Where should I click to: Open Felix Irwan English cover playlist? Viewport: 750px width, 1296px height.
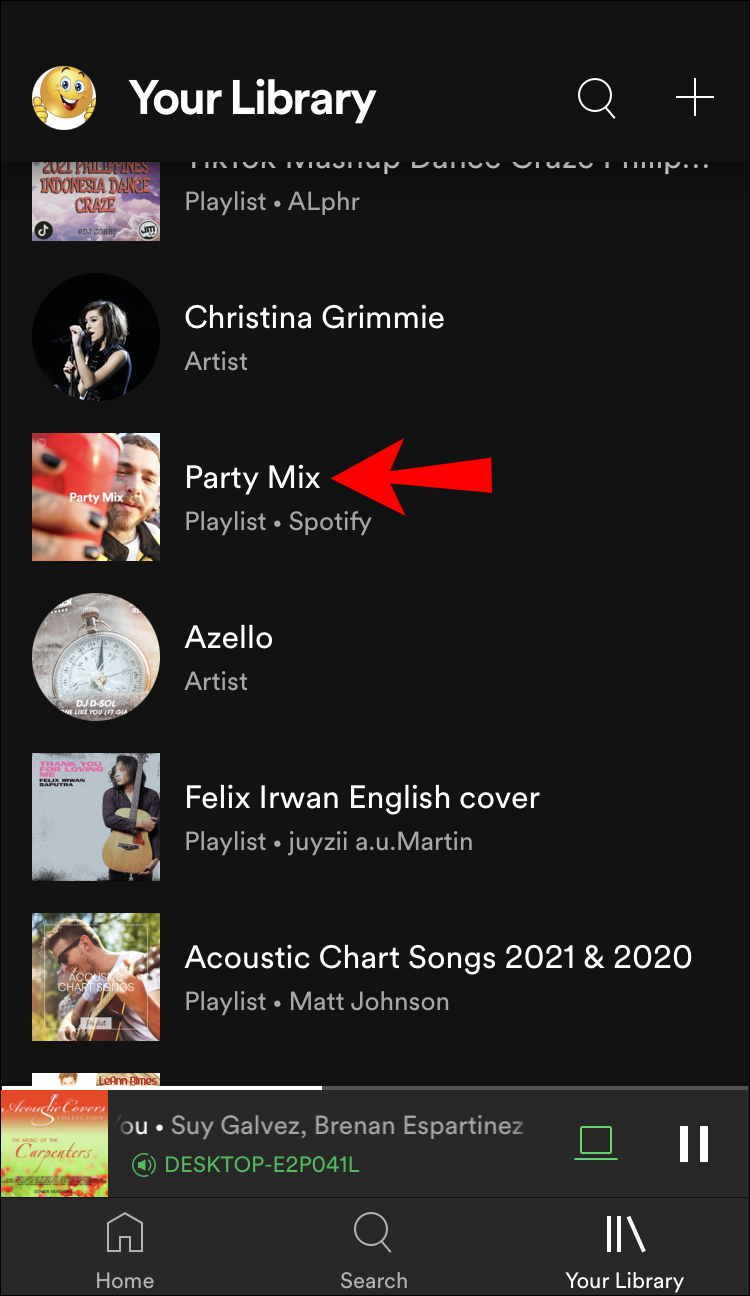click(x=361, y=817)
